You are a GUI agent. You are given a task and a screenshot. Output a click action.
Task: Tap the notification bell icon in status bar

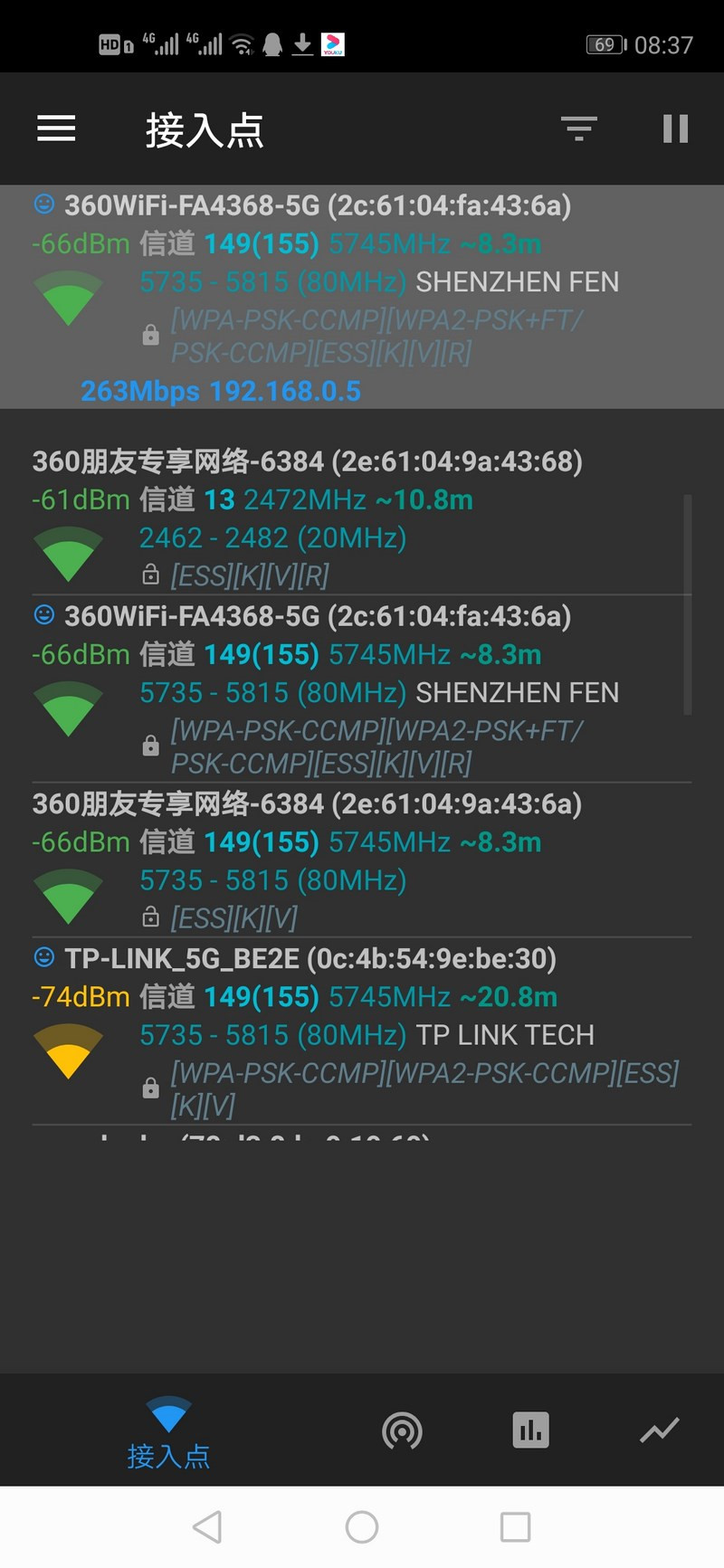[x=271, y=43]
